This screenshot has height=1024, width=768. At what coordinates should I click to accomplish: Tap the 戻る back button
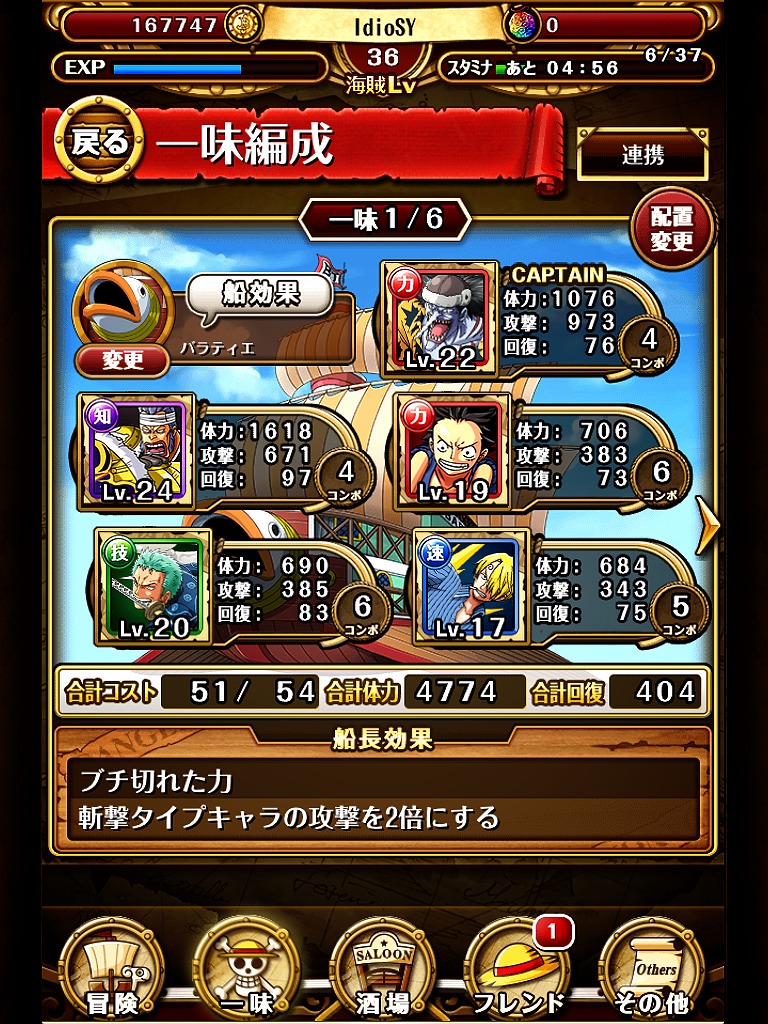(x=100, y=143)
